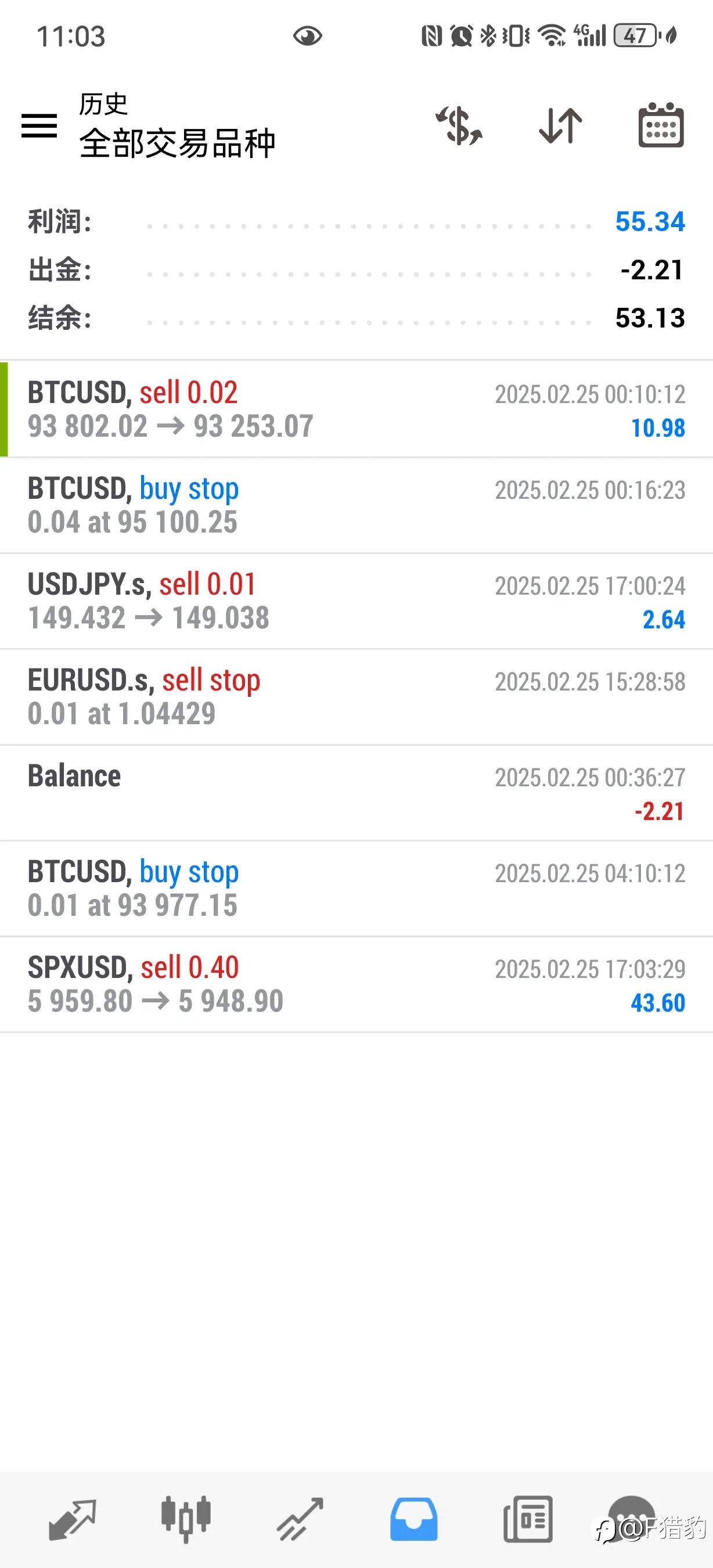Viewport: 713px width, 1568px height.
Task: Open SPXUSD sell 0.40 trade
Action: click(x=356, y=985)
